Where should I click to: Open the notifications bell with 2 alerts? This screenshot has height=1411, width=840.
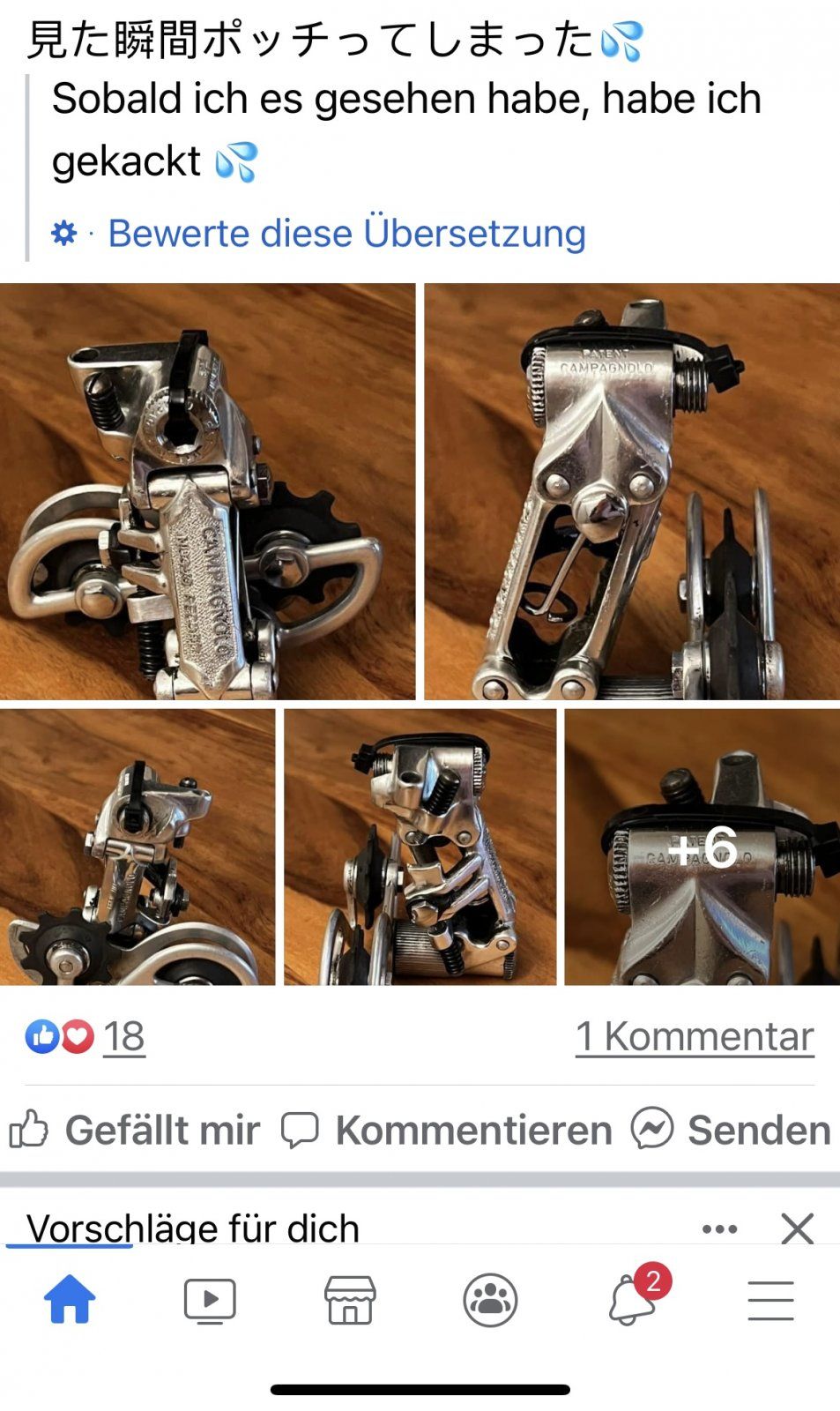pos(631,1300)
